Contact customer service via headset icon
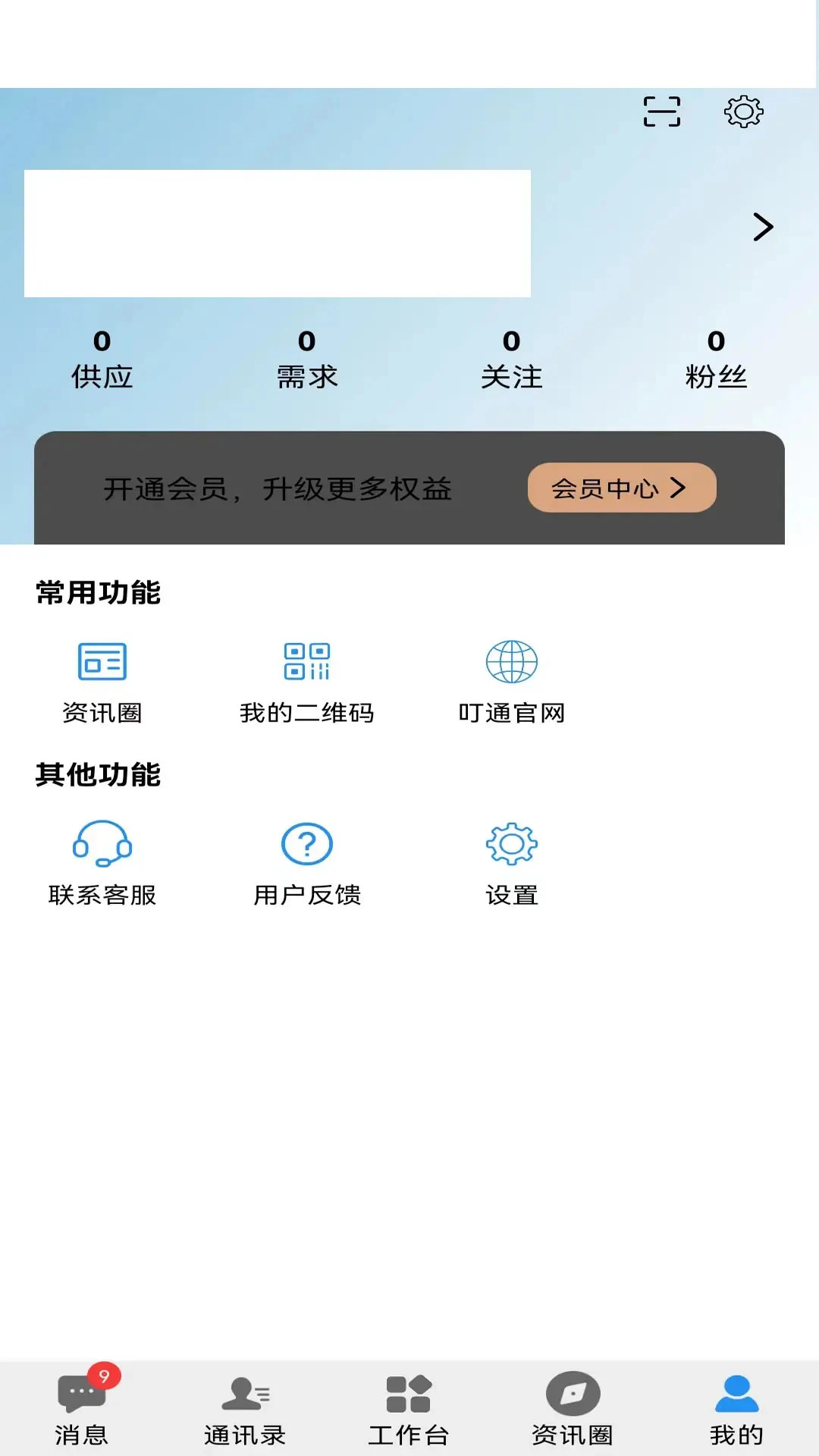This screenshot has height=1456, width=819. tap(102, 861)
